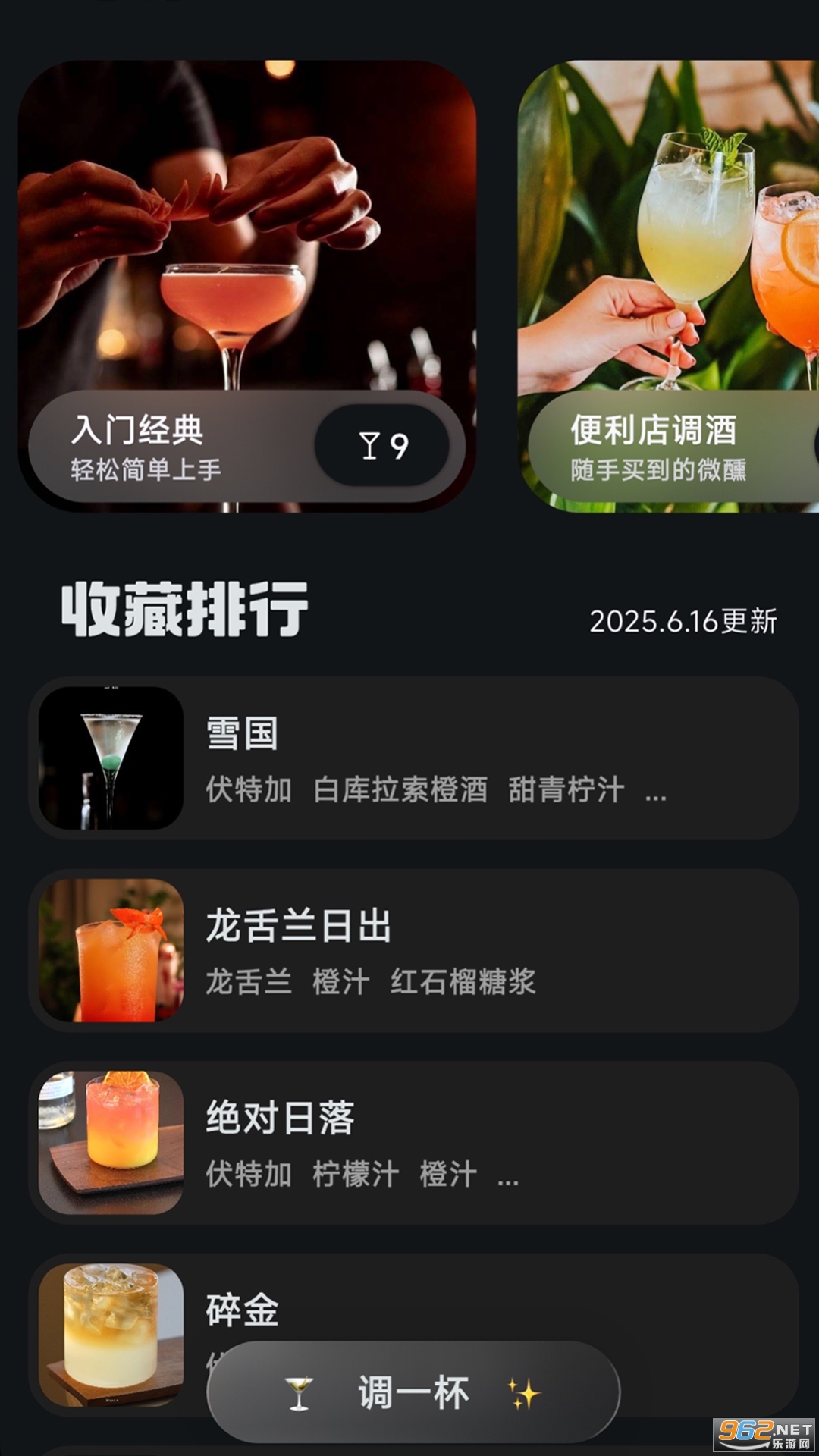The width and height of the screenshot is (819, 1456).
Task: View the 龙舌兰日出 recipe
Action: click(x=413, y=950)
